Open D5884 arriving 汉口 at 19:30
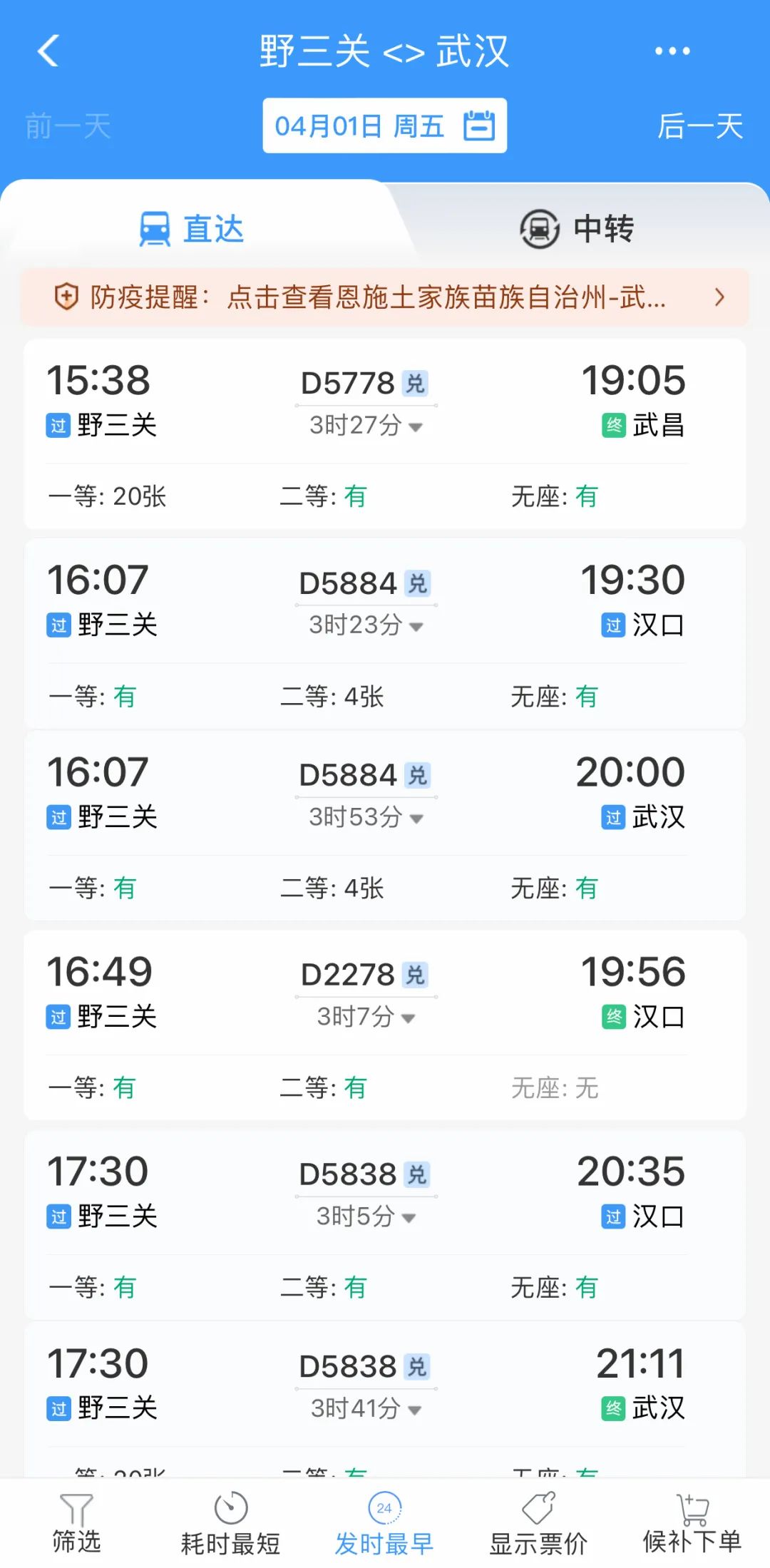Image resolution: width=770 pixels, height=1568 pixels. 385,633
